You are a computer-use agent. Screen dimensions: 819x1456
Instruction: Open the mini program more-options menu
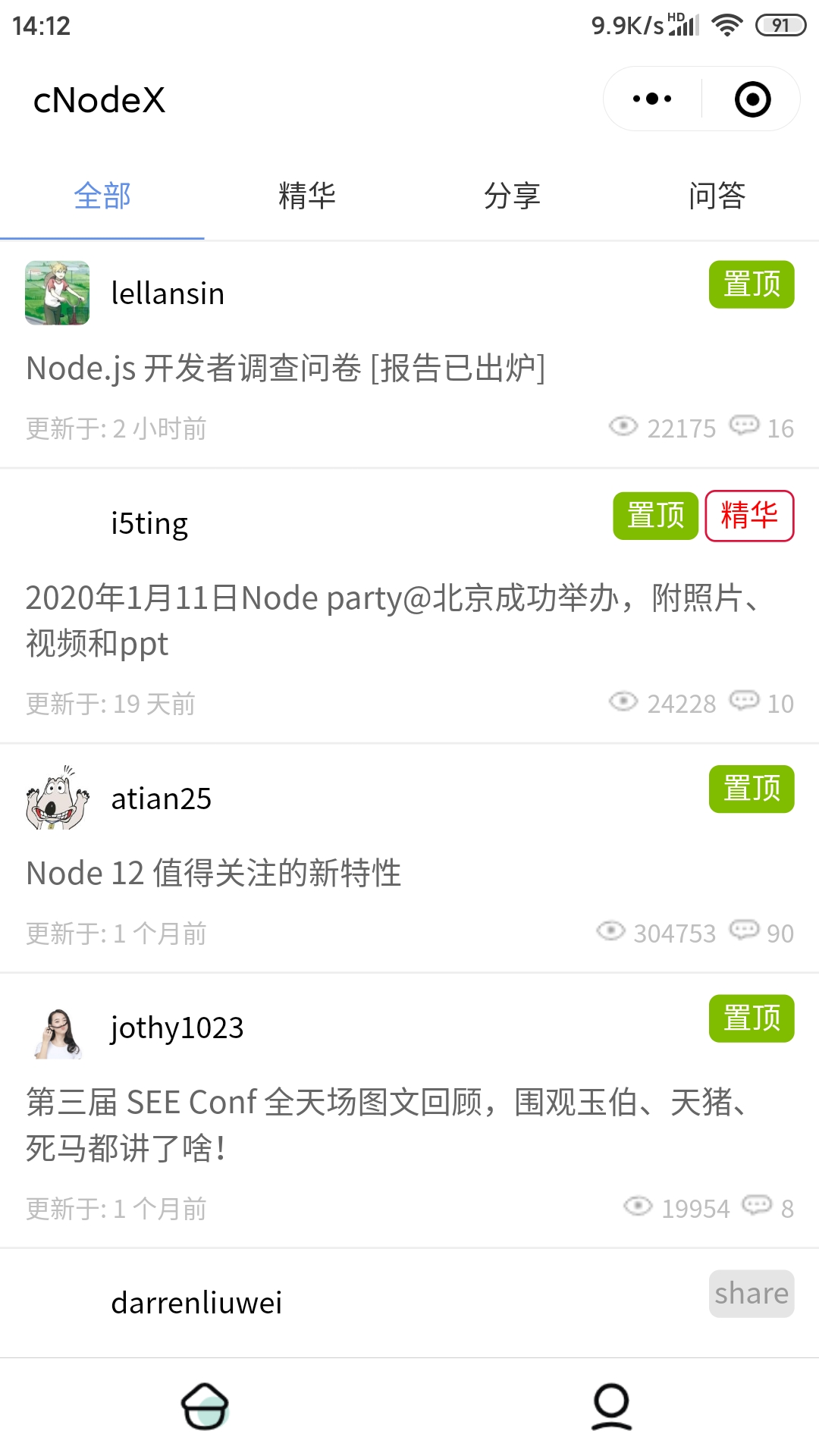(652, 99)
